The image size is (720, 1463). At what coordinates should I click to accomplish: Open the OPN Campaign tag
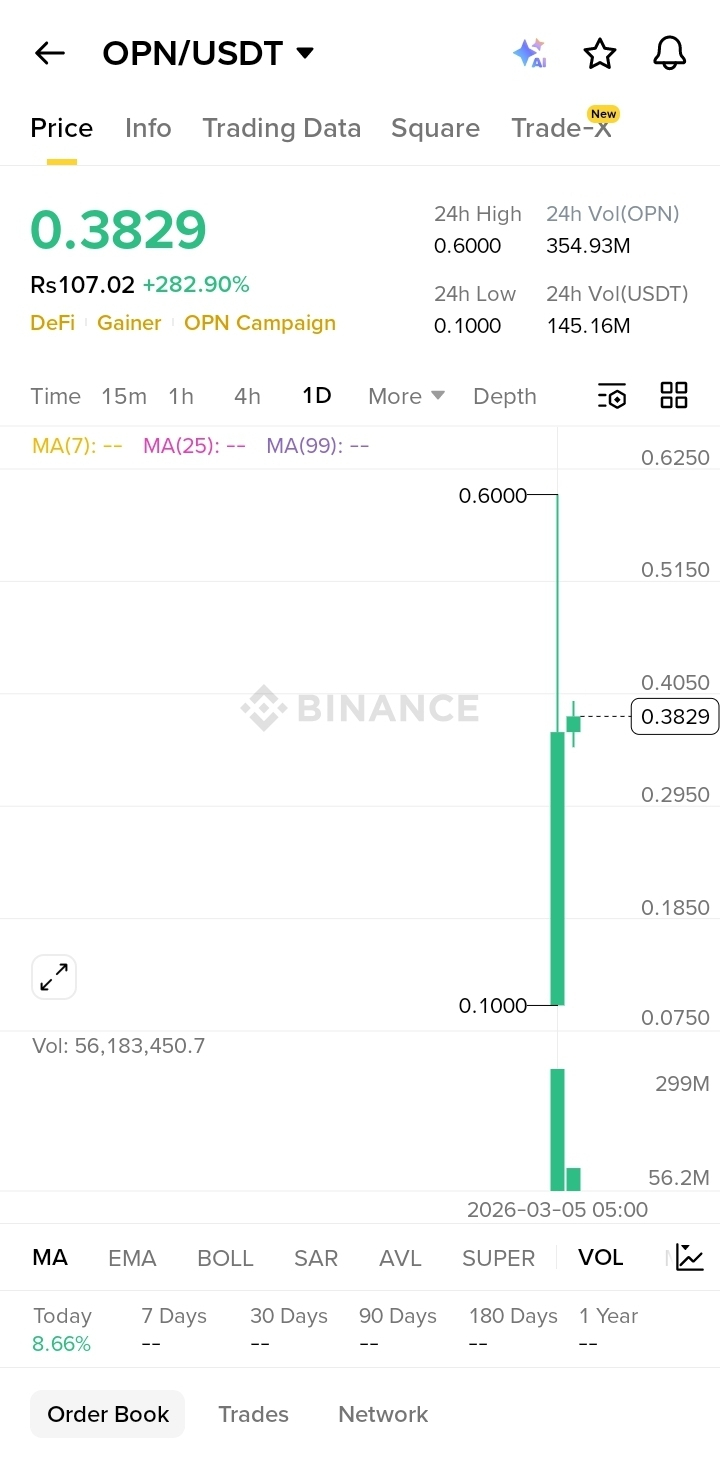coord(260,323)
